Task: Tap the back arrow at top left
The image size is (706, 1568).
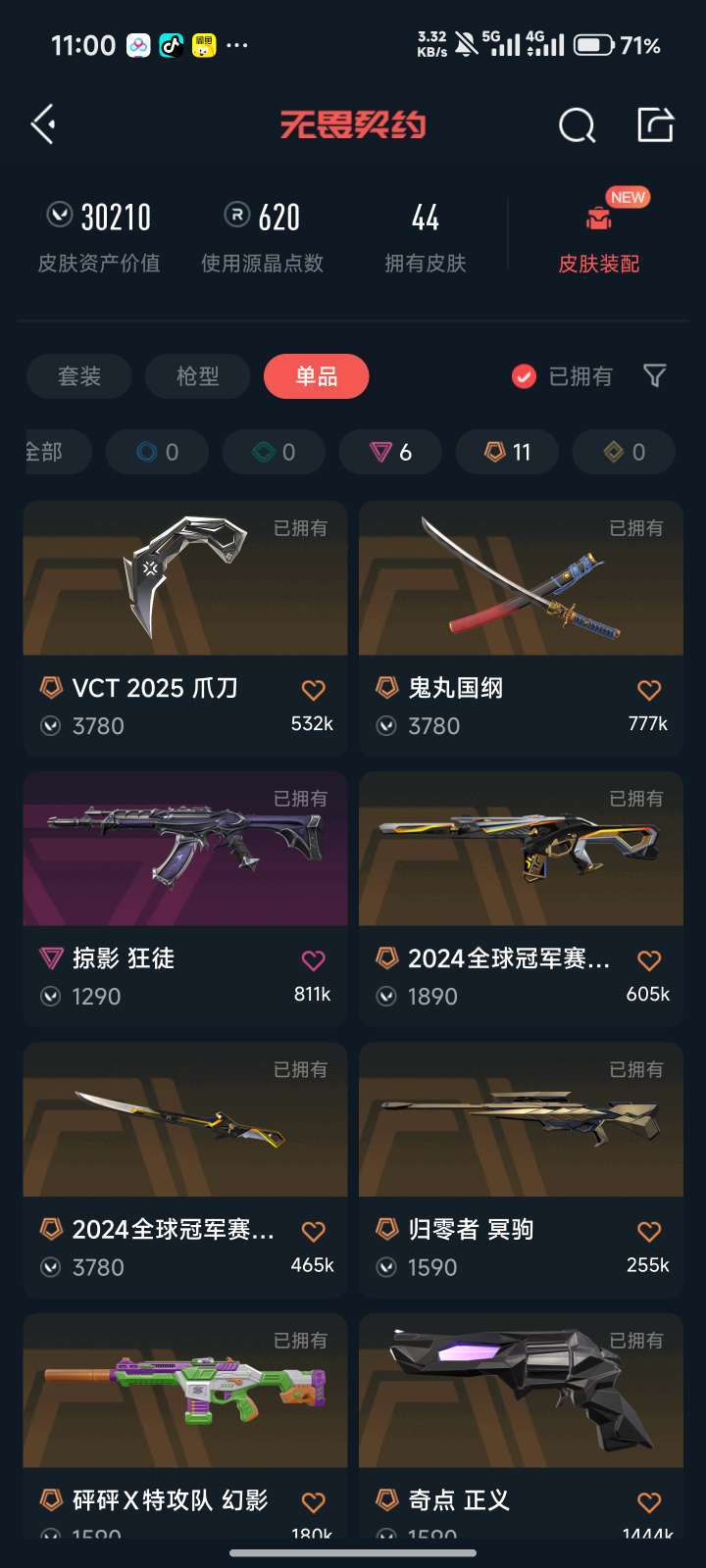Action: coord(41,124)
